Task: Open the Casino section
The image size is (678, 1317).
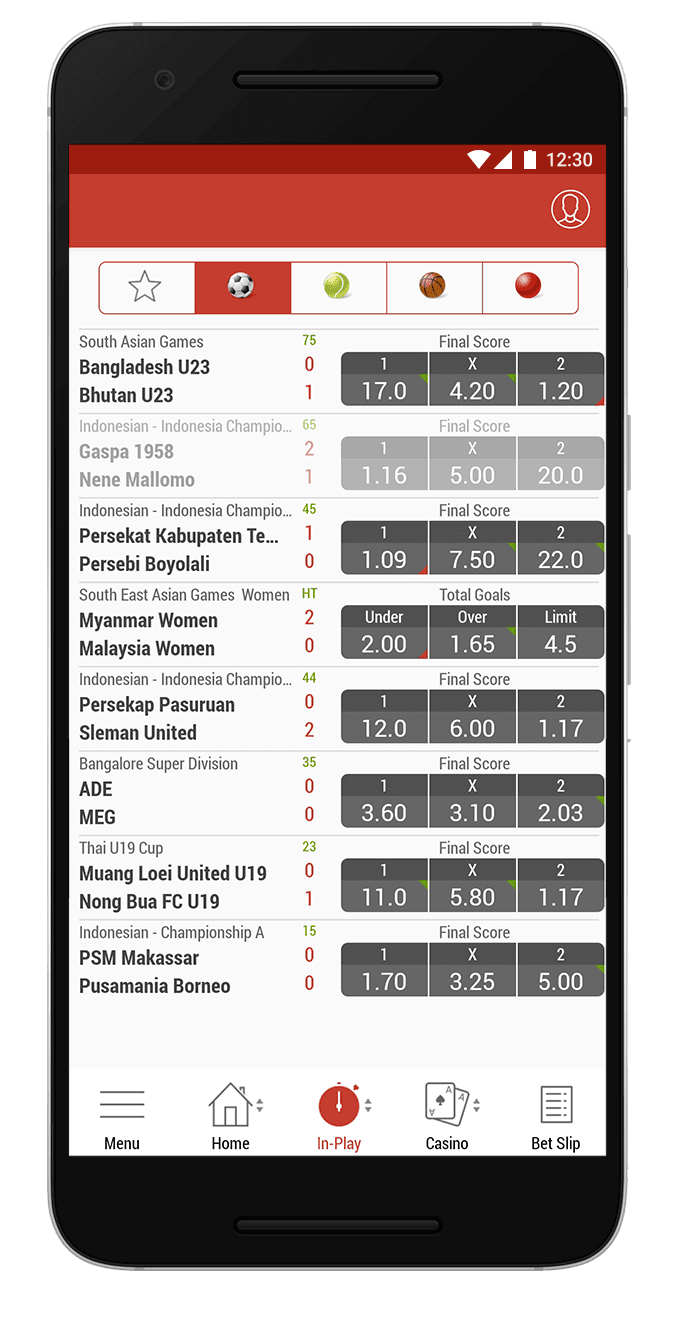Action: click(447, 1117)
